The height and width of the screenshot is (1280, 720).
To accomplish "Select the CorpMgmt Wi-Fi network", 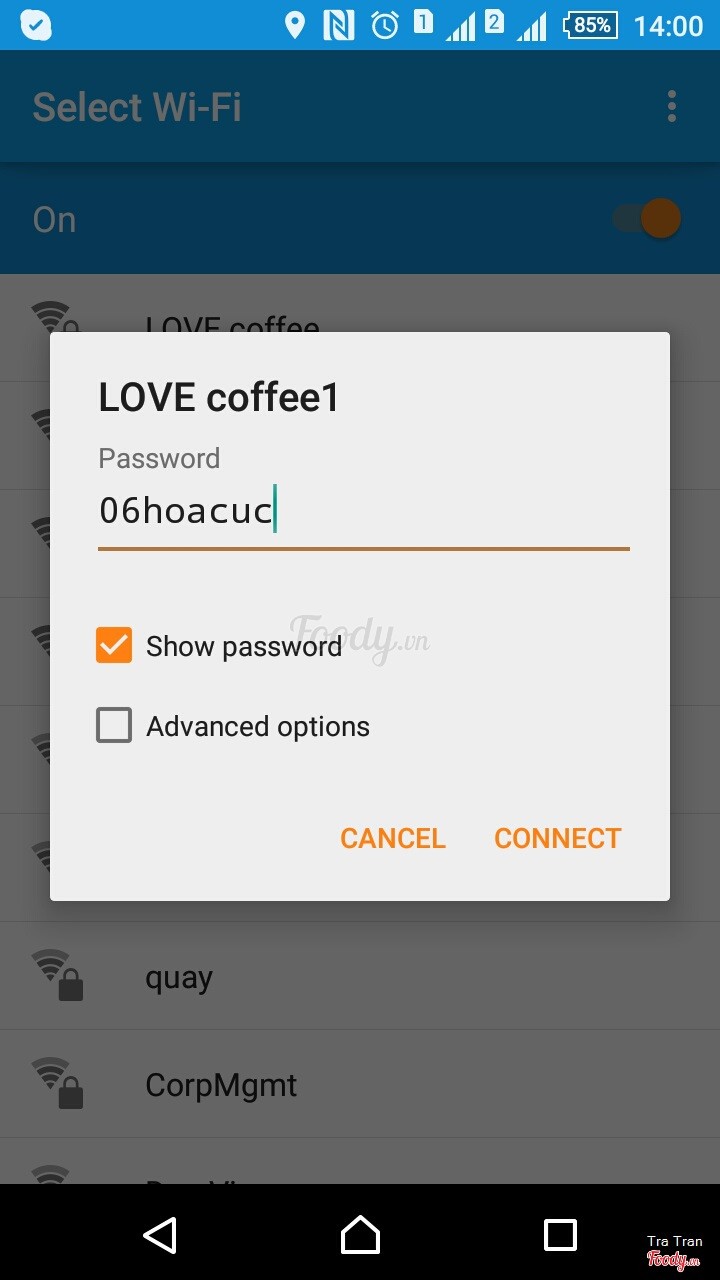I will pyautogui.click(x=221, y=1085).
